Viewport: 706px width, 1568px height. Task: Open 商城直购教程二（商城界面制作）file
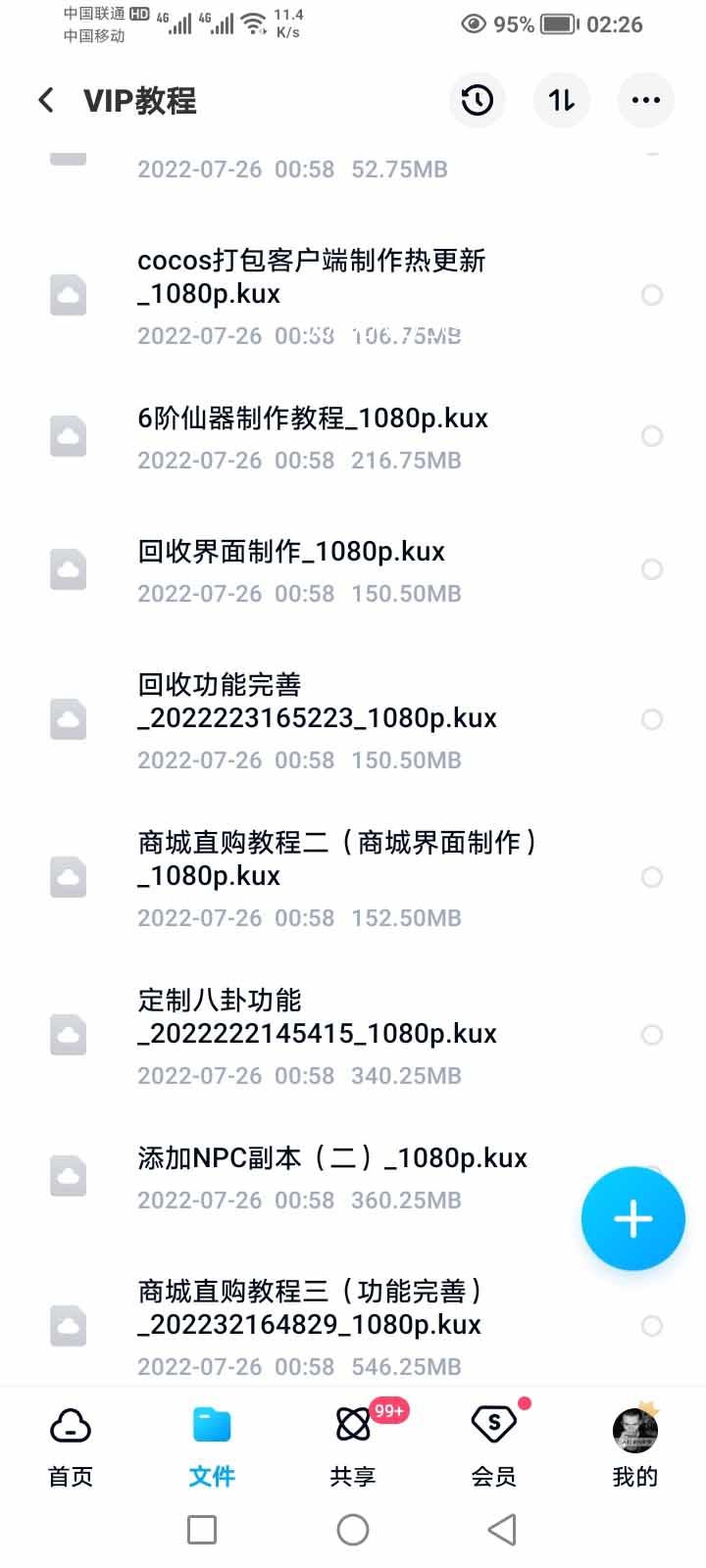pyautogui.click(x=336, y=858)
